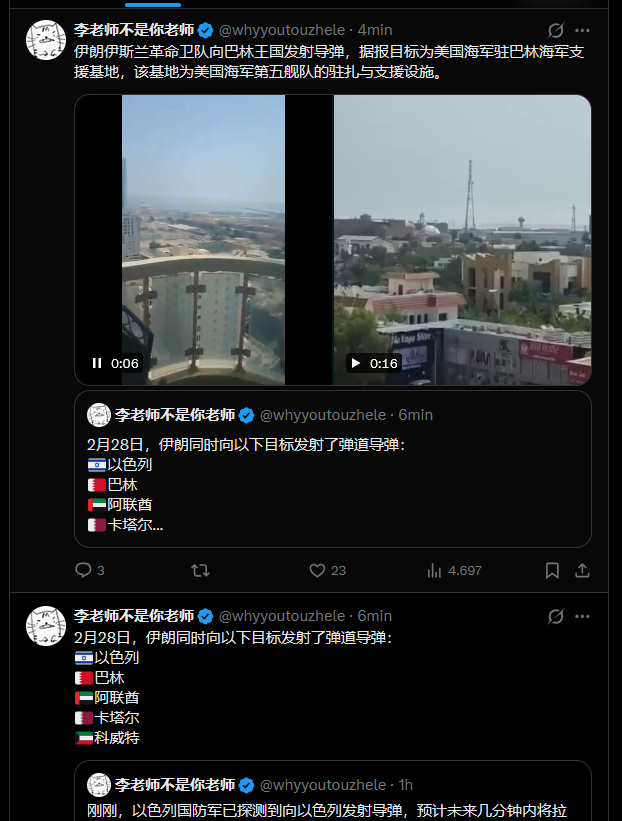Image resolution: width=622 pixels, height=821 pixels.
Task: Tap the Grok icon on the 4min post
Action: click(557, 29)
